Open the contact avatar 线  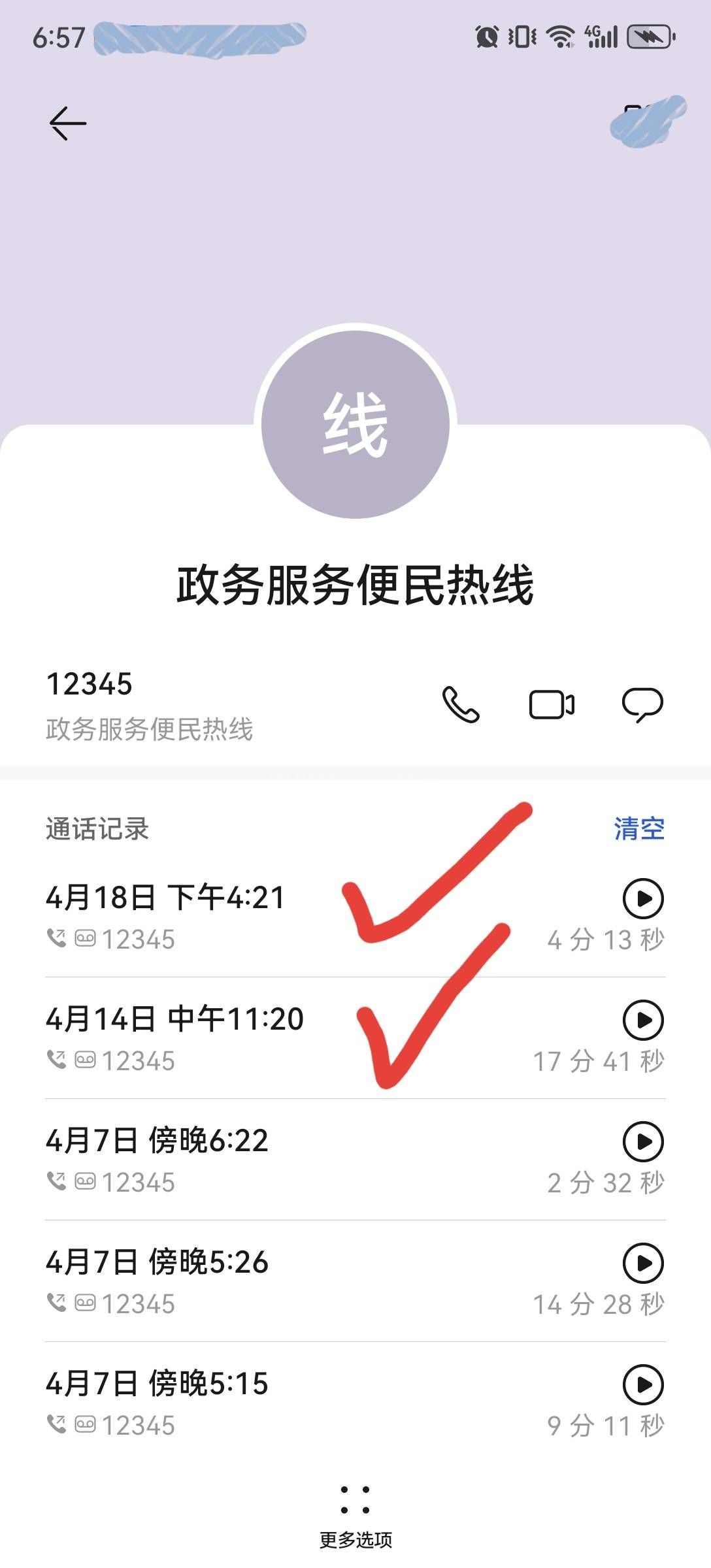[x=355, y=425]
